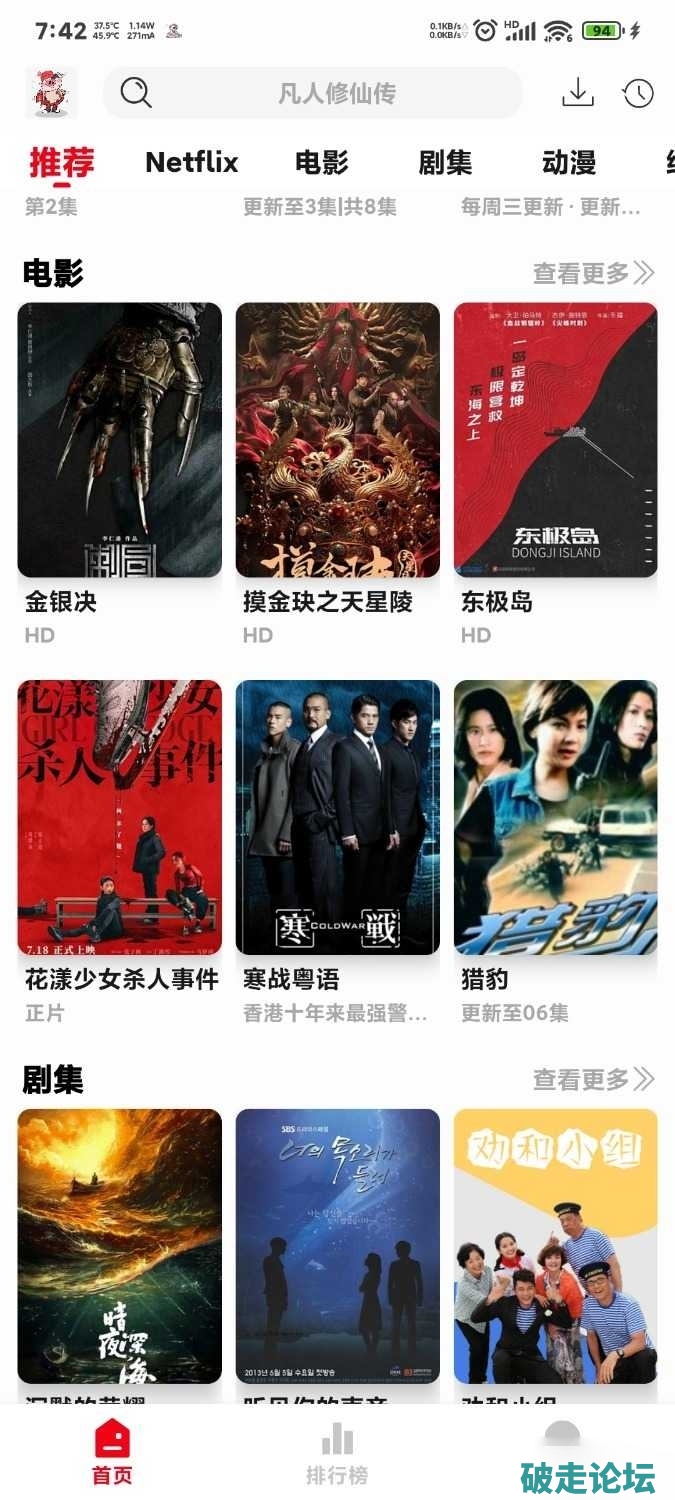Open 花漾少女杀人事件 movie card

[119, 817]
